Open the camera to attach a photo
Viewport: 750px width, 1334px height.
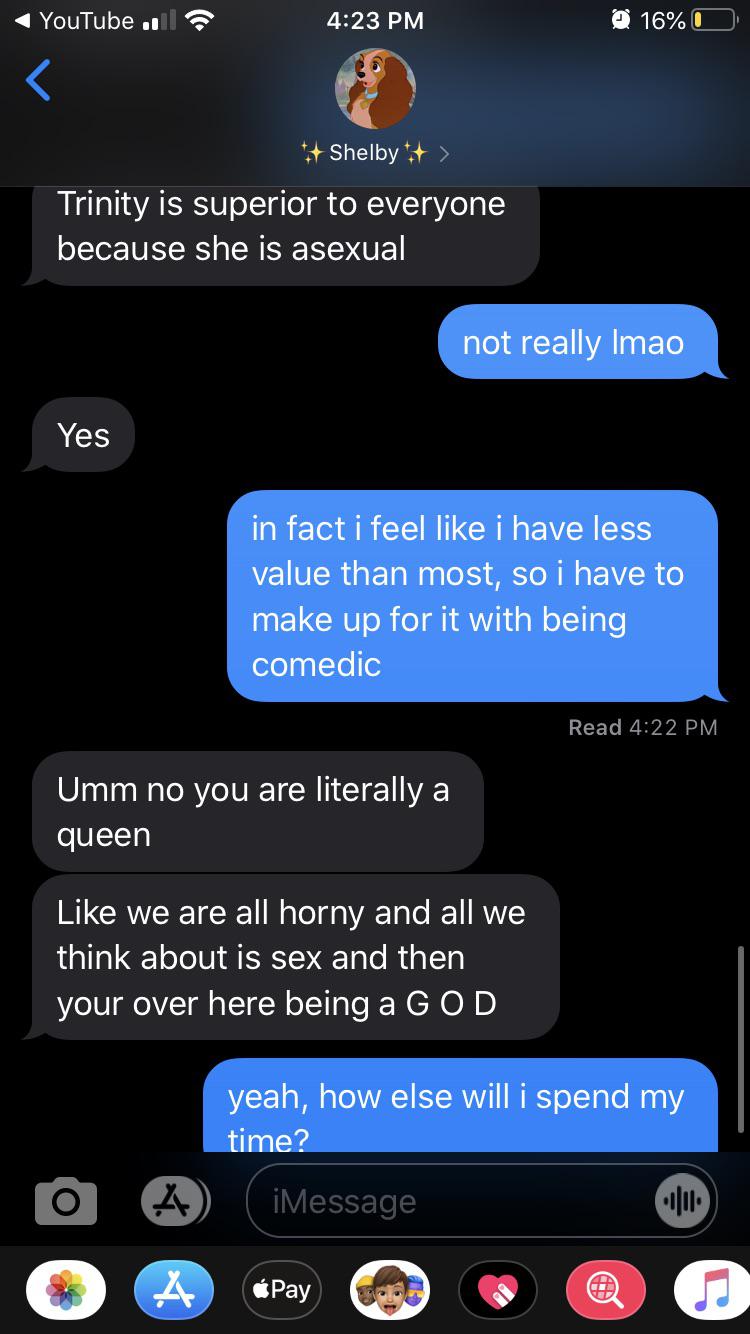pos(66,1200)
